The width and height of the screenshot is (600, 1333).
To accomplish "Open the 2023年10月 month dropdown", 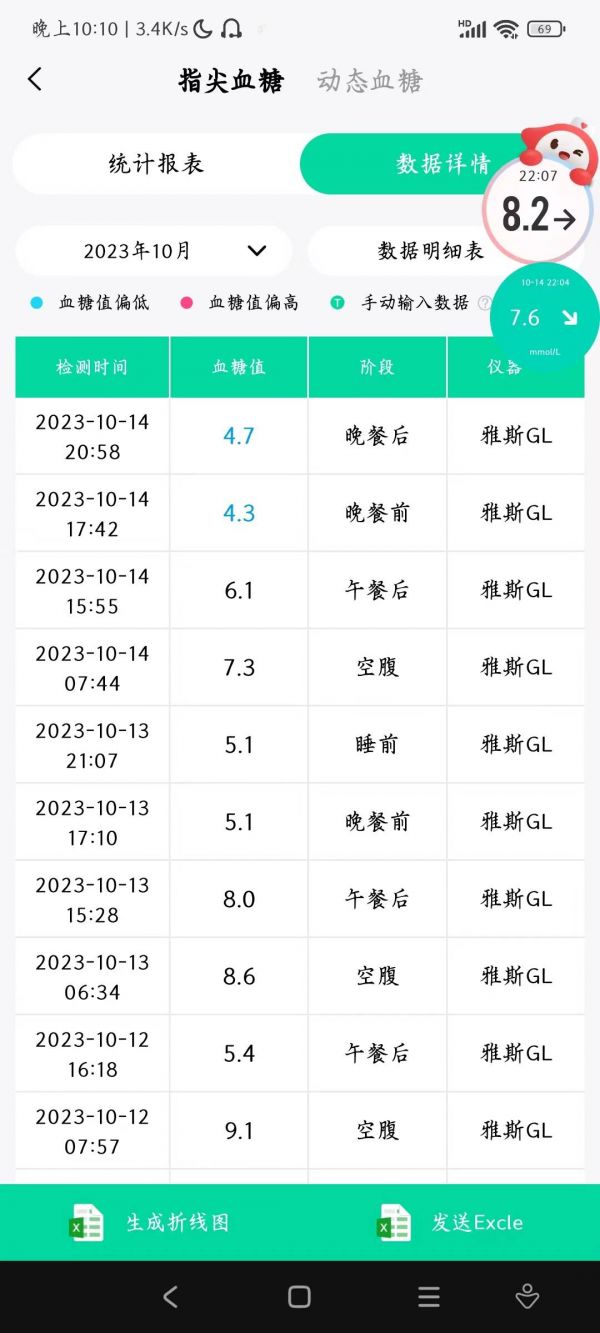I will point(154,251).
